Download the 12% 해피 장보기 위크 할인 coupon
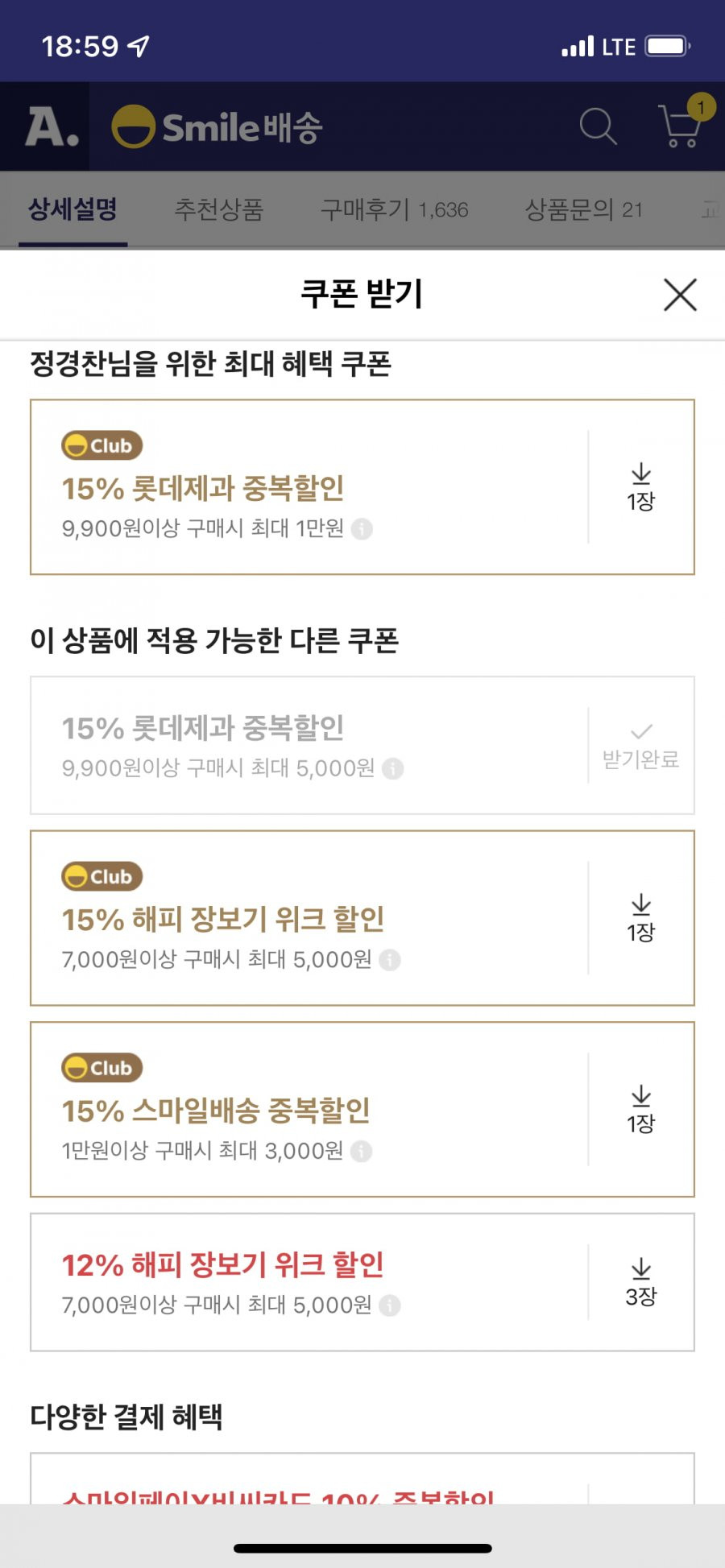This screenshot has width=725, height=1568. [641, 1282]
